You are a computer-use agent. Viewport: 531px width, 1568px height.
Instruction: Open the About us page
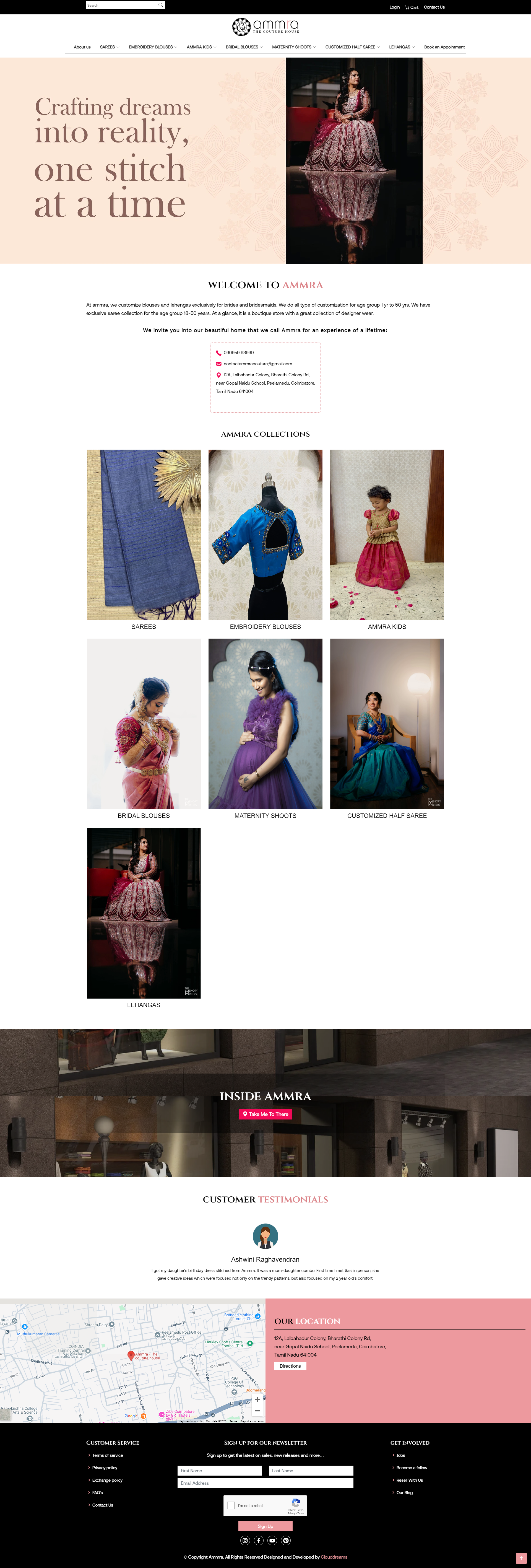(82, 47)
